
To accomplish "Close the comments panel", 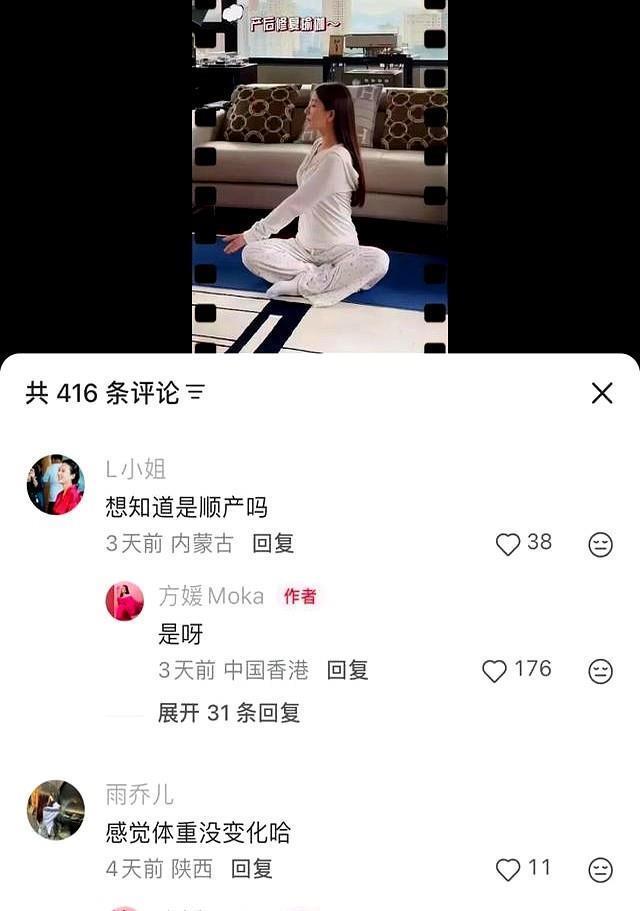I will pyautogui.click(x=601, y=393).
